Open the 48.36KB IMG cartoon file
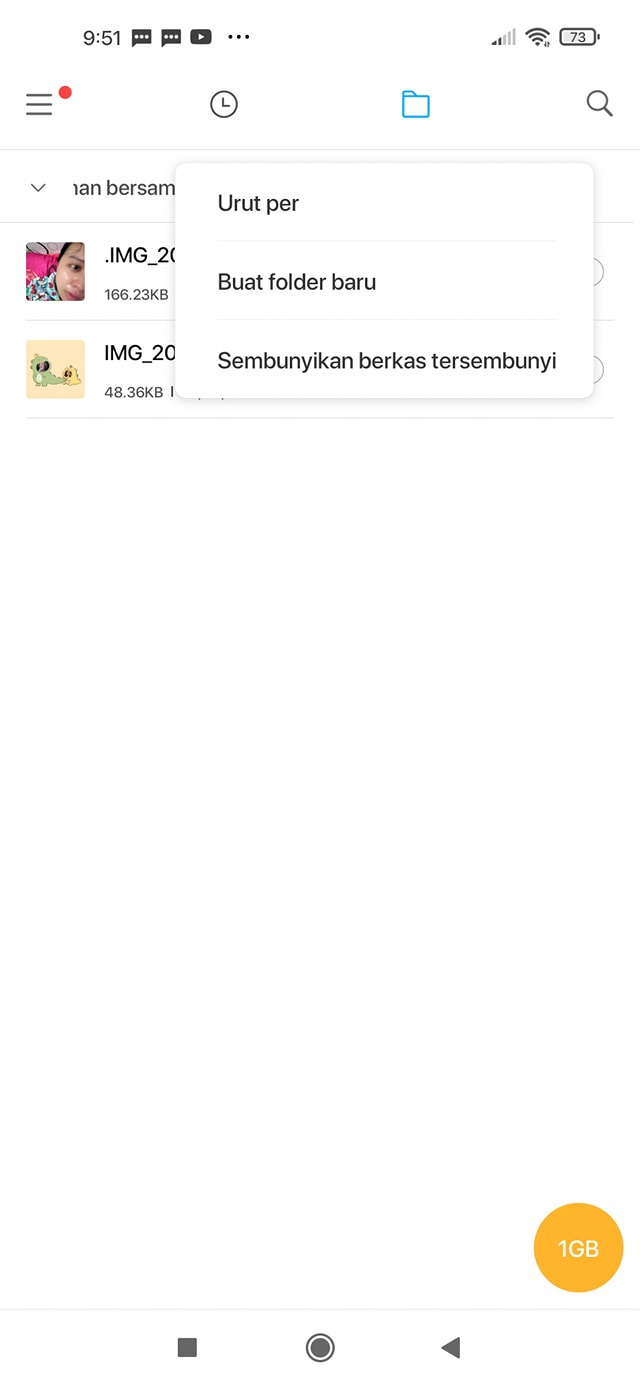640x1386 pixels. pos(56,369)
